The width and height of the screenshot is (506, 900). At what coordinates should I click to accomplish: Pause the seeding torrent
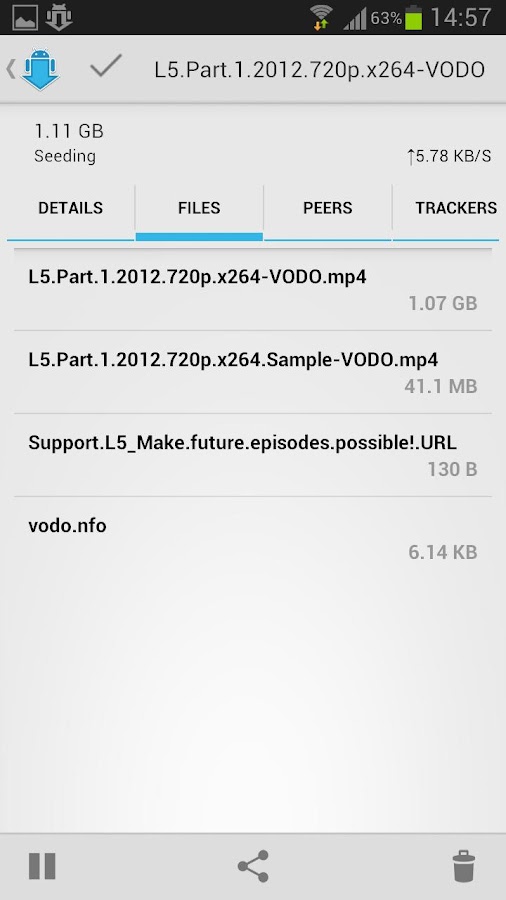click(42, 867)
